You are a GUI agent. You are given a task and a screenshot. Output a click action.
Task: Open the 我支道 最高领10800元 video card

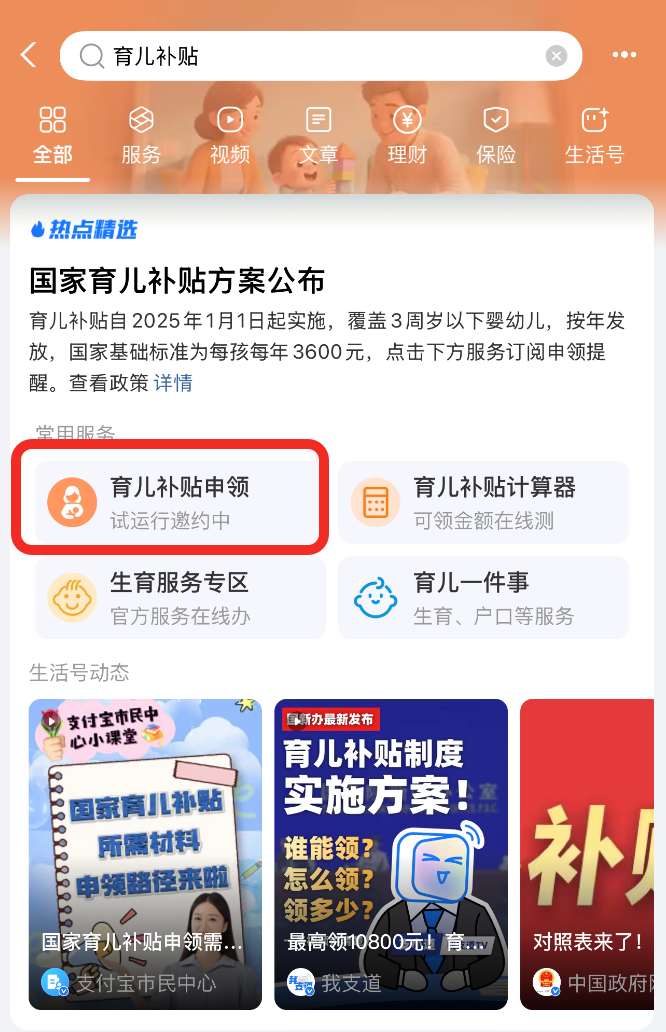tap(391, 853)
